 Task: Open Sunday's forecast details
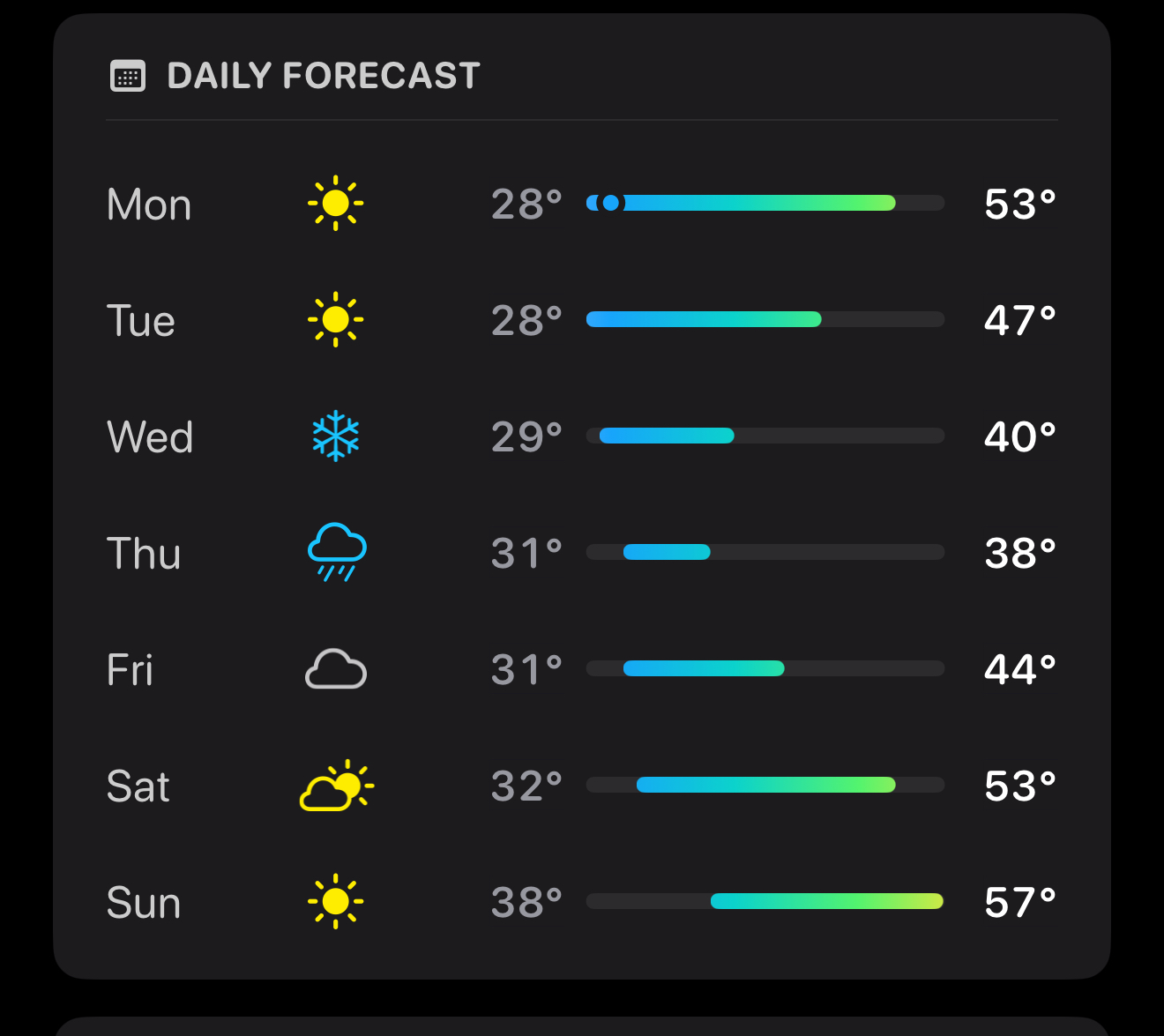[582, 902]
